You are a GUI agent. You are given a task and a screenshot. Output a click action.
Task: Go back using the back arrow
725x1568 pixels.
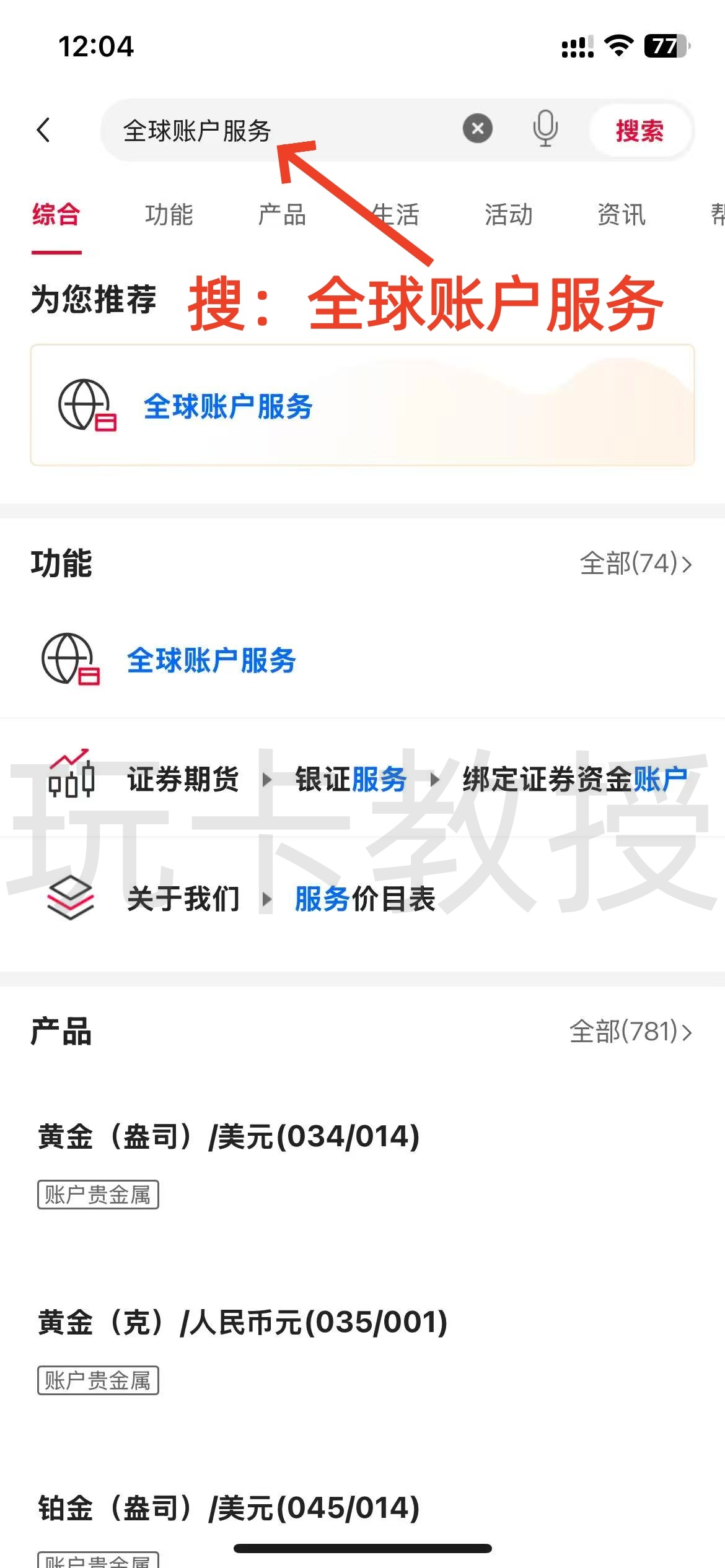point(43,130)
